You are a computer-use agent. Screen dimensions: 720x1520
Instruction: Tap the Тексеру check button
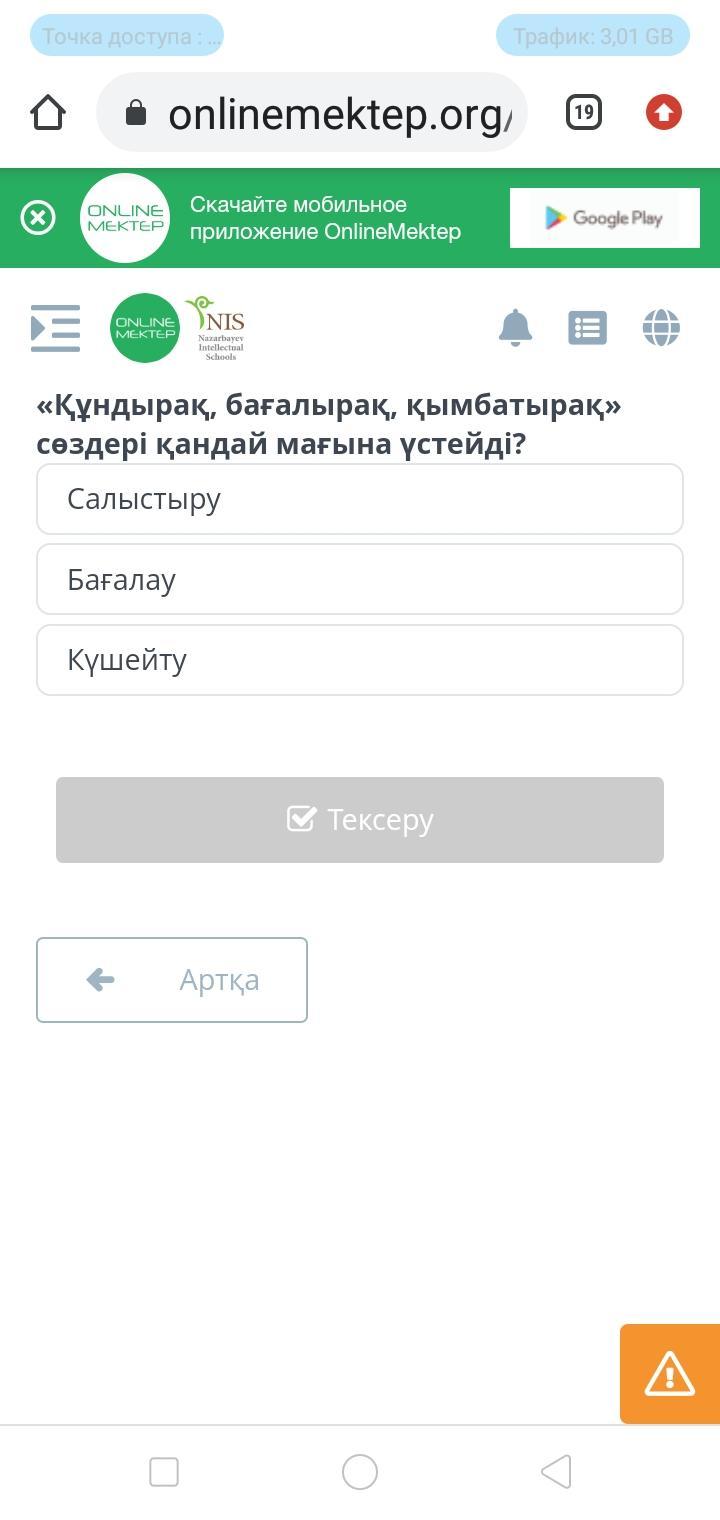point(360,820)
